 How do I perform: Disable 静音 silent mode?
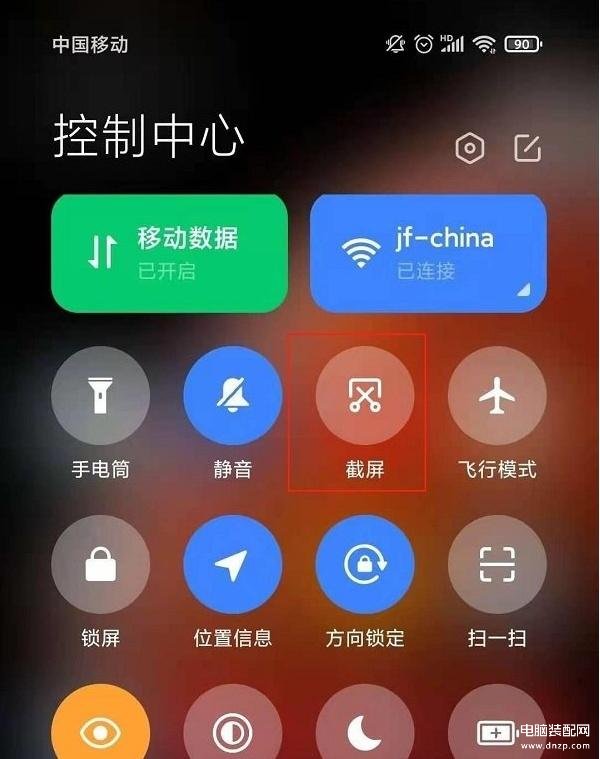click(232, 396)
